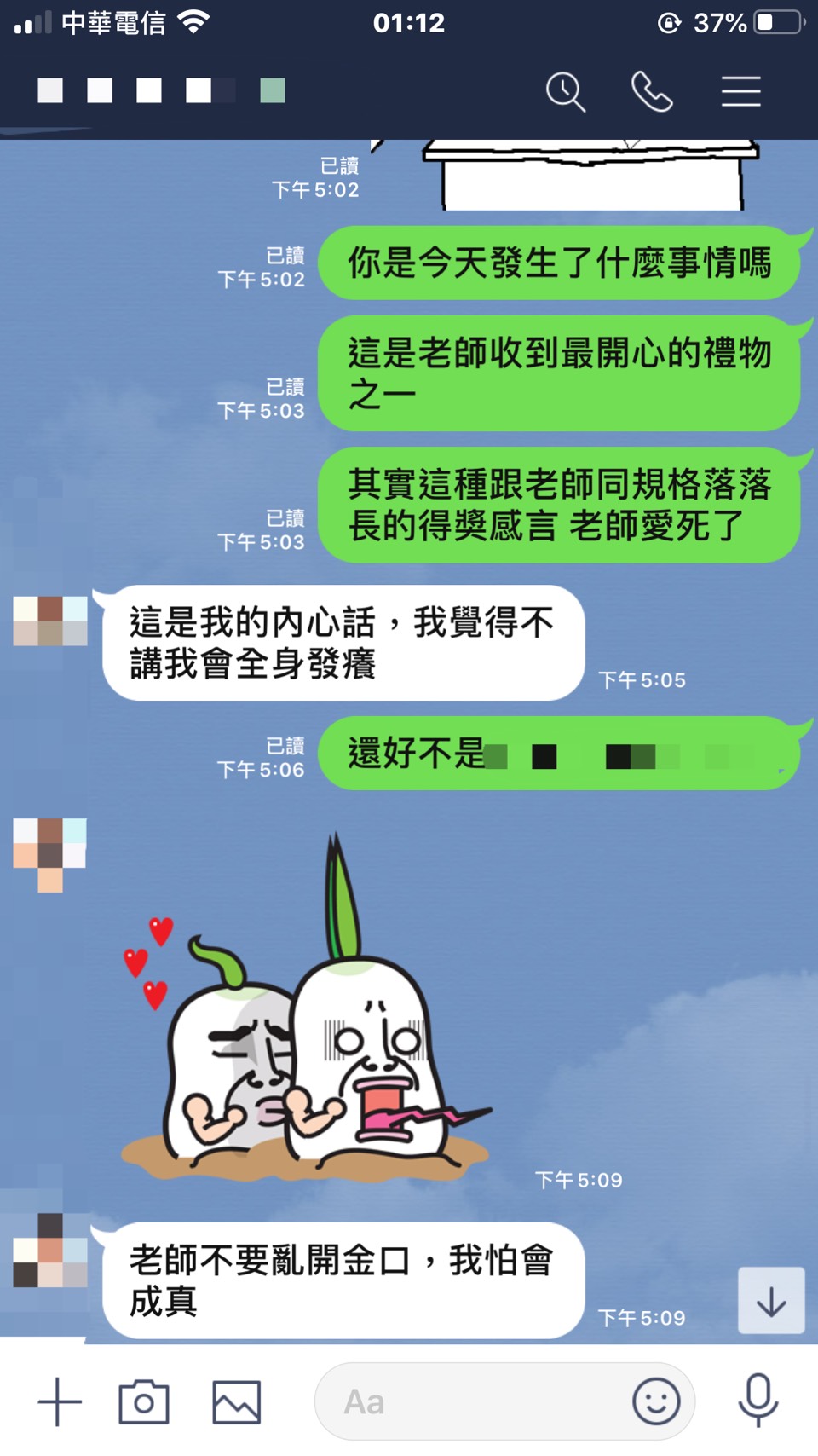Open the sticker and emoji picker
Image resolution: width=818 pixels, height=1456 pixels.
coord(656,1401)
